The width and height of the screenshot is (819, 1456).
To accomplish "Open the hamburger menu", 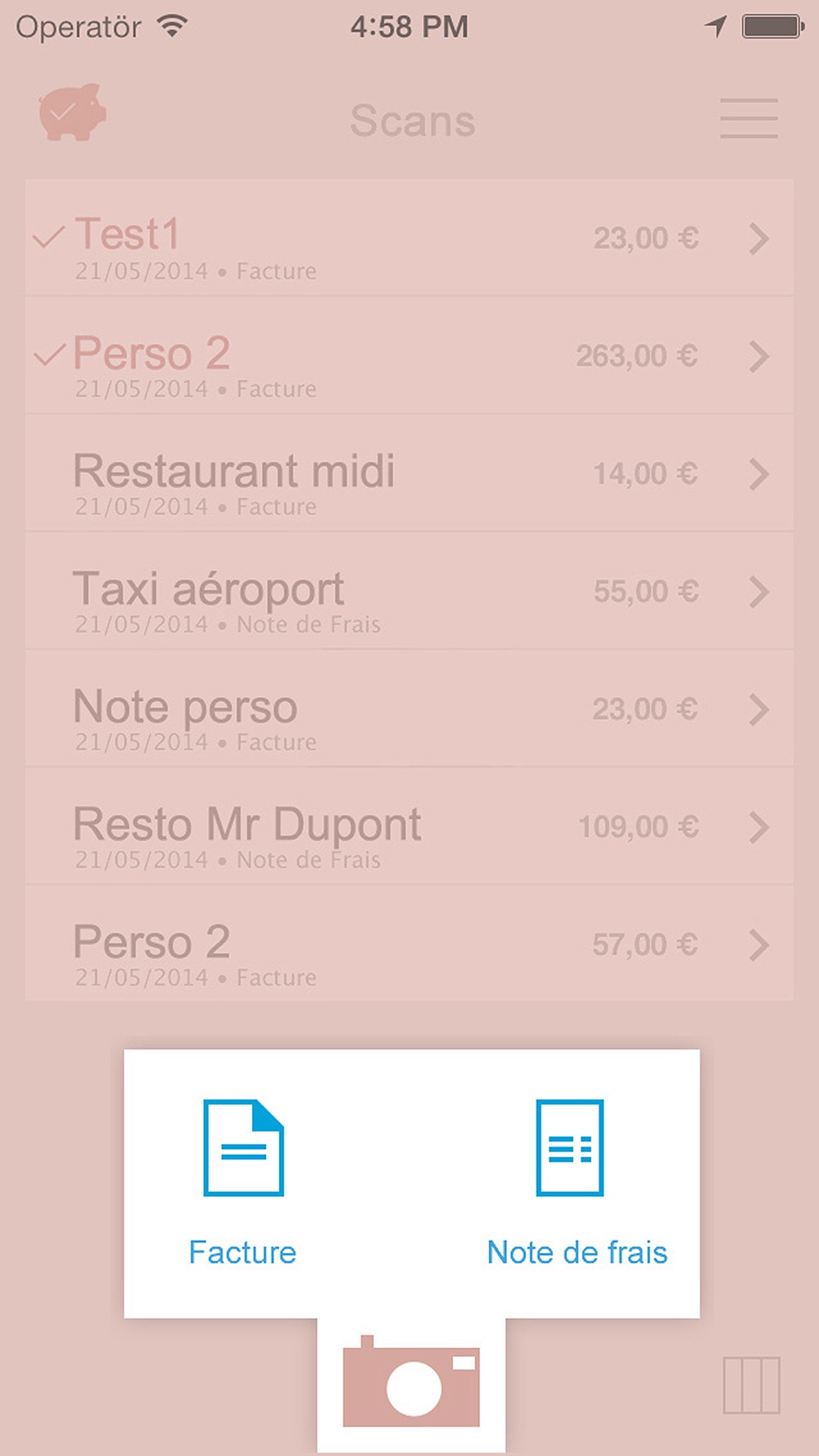I will 749,119.
